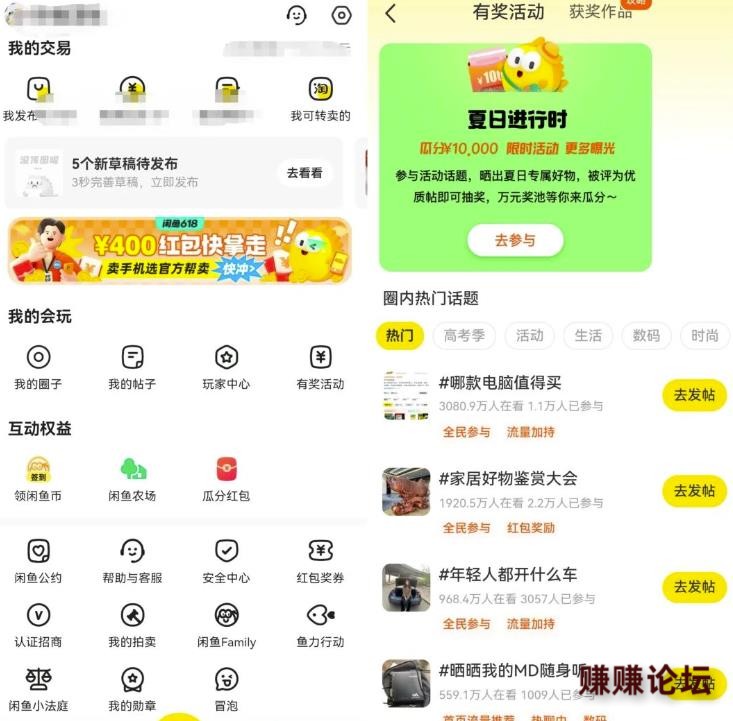Open 有奖活动 entry
The height and width of the screenshot is (721, 733).
point(320,367)
